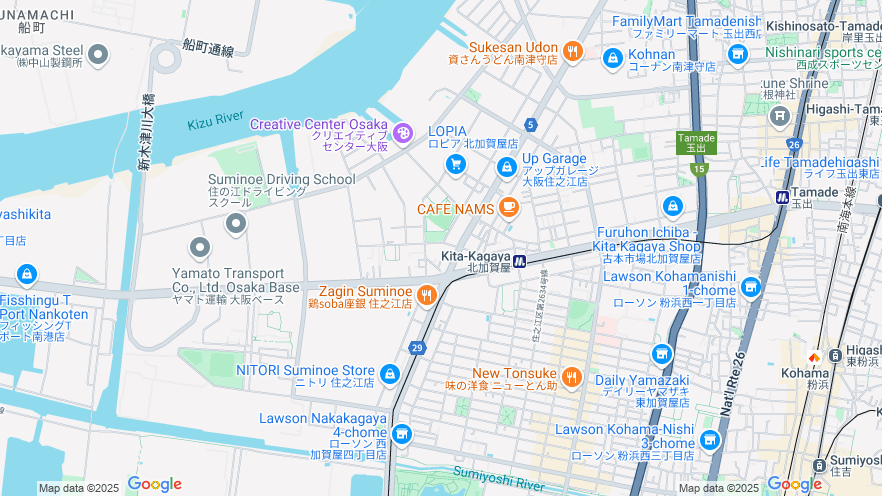Tap the FamilyMart Tamadenishi pin
This screenshot has width=882, height=496.
[739, 52]
